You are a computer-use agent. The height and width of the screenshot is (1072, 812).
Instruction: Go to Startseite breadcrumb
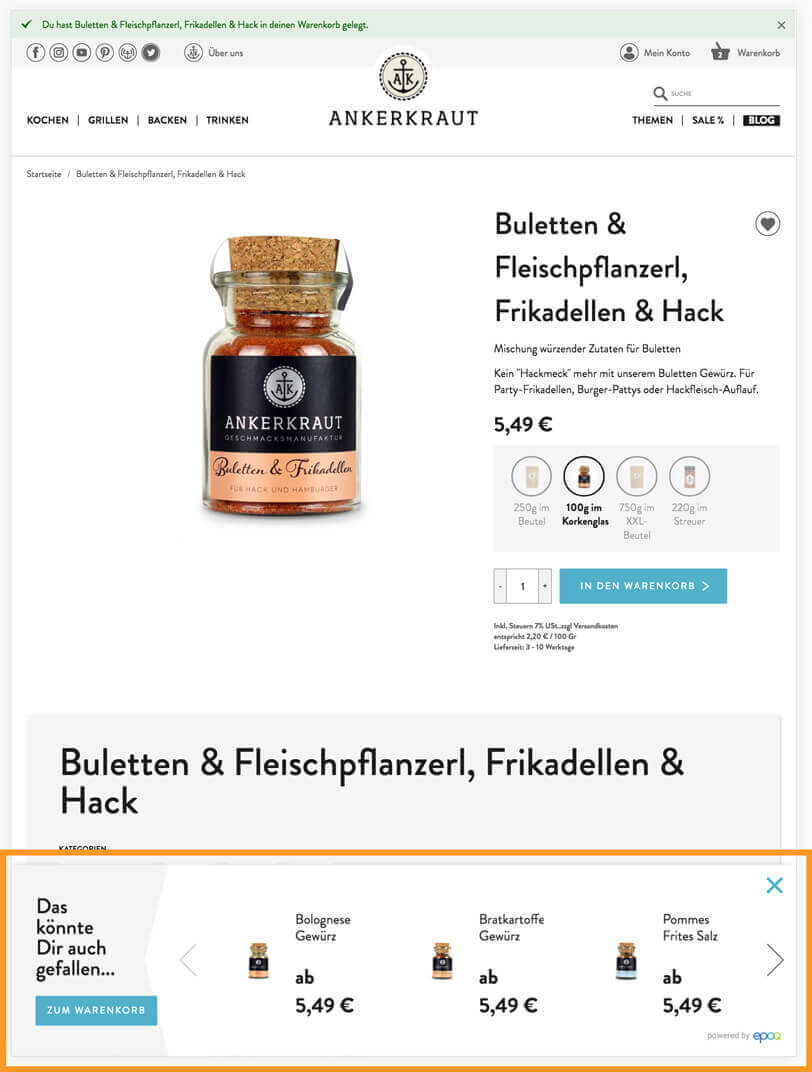click(44, 174)
